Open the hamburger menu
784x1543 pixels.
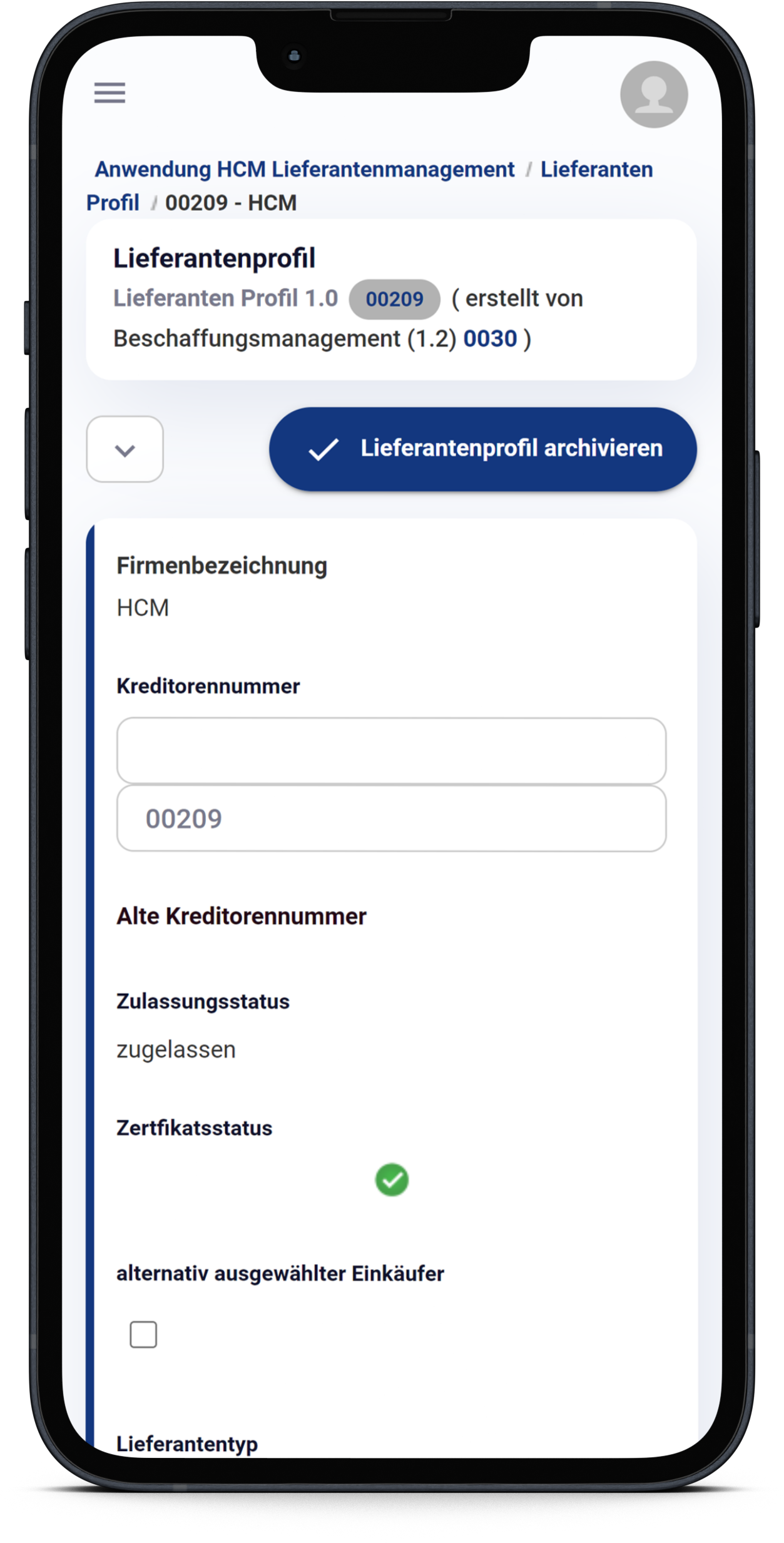click(x=109, y=93)
